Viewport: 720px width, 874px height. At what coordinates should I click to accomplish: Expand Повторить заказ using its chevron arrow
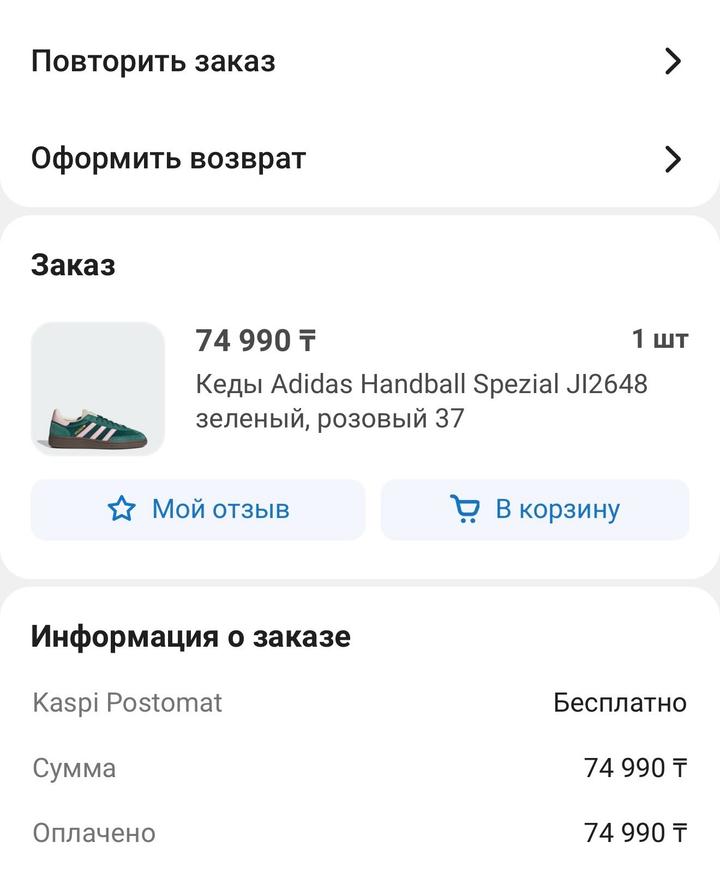(x=674, y=61)
